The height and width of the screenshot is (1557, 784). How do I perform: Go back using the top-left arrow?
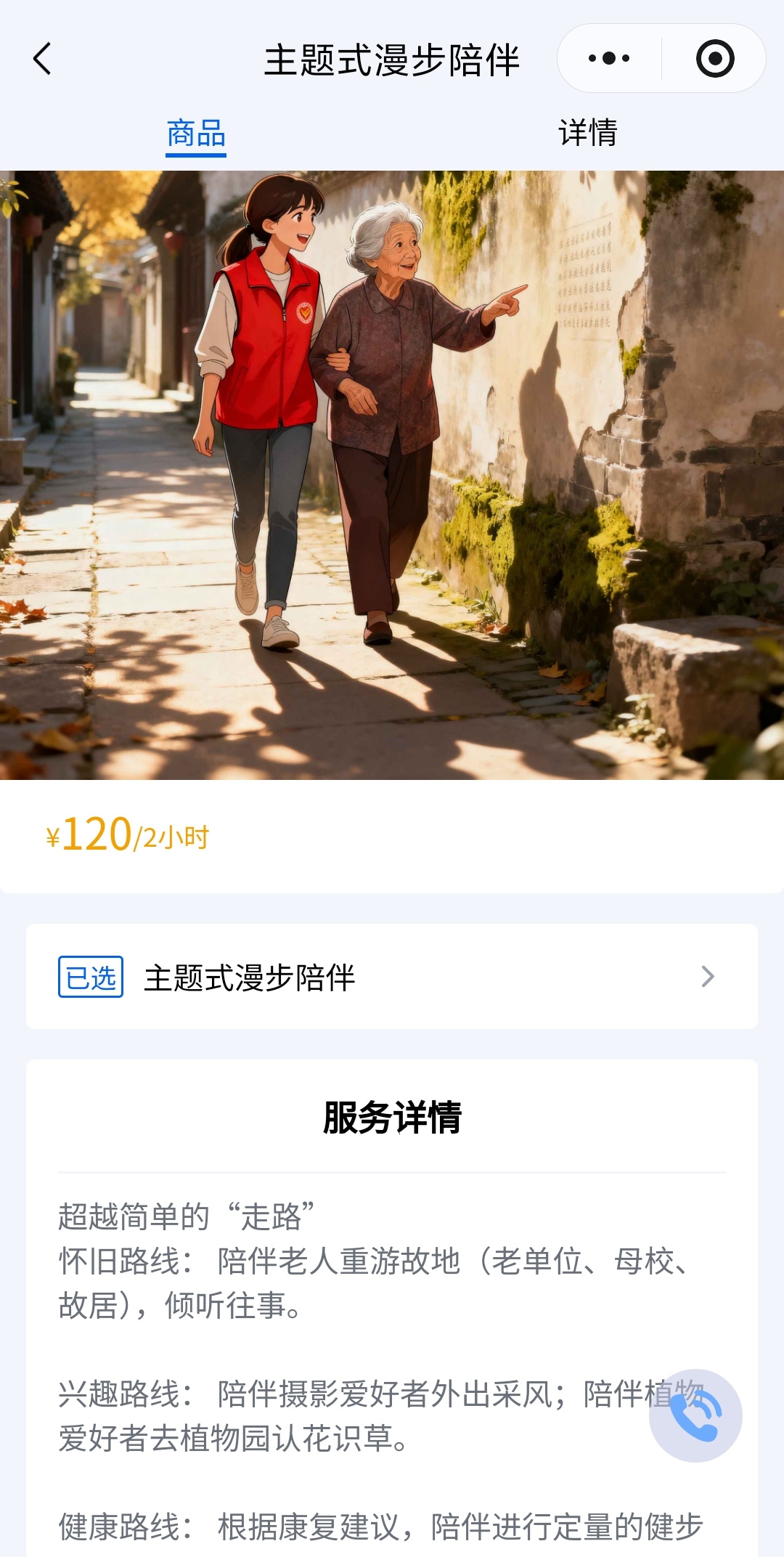coord(42,59)
